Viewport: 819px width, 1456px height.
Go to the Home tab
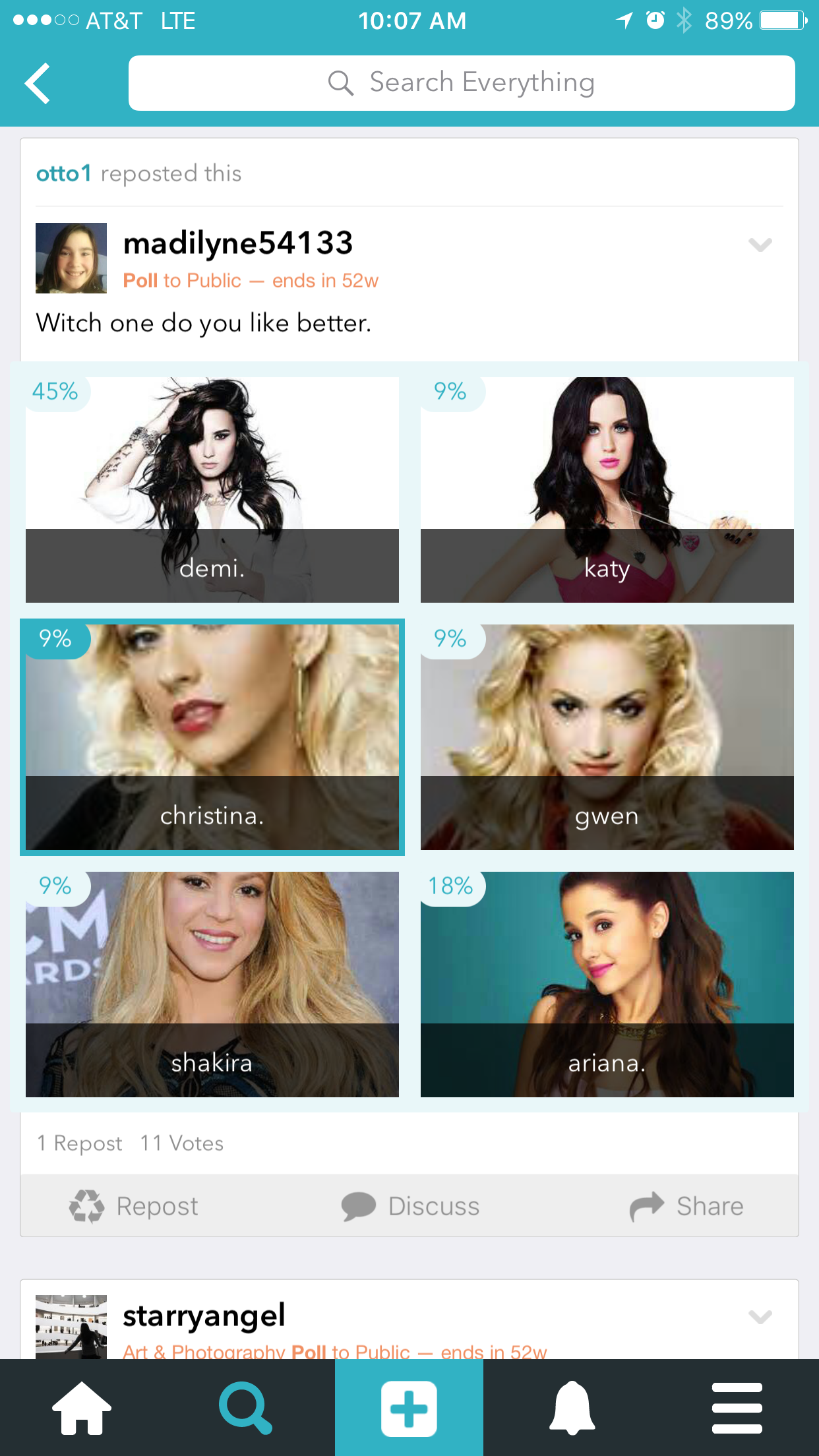click(x=82, y=1408)
